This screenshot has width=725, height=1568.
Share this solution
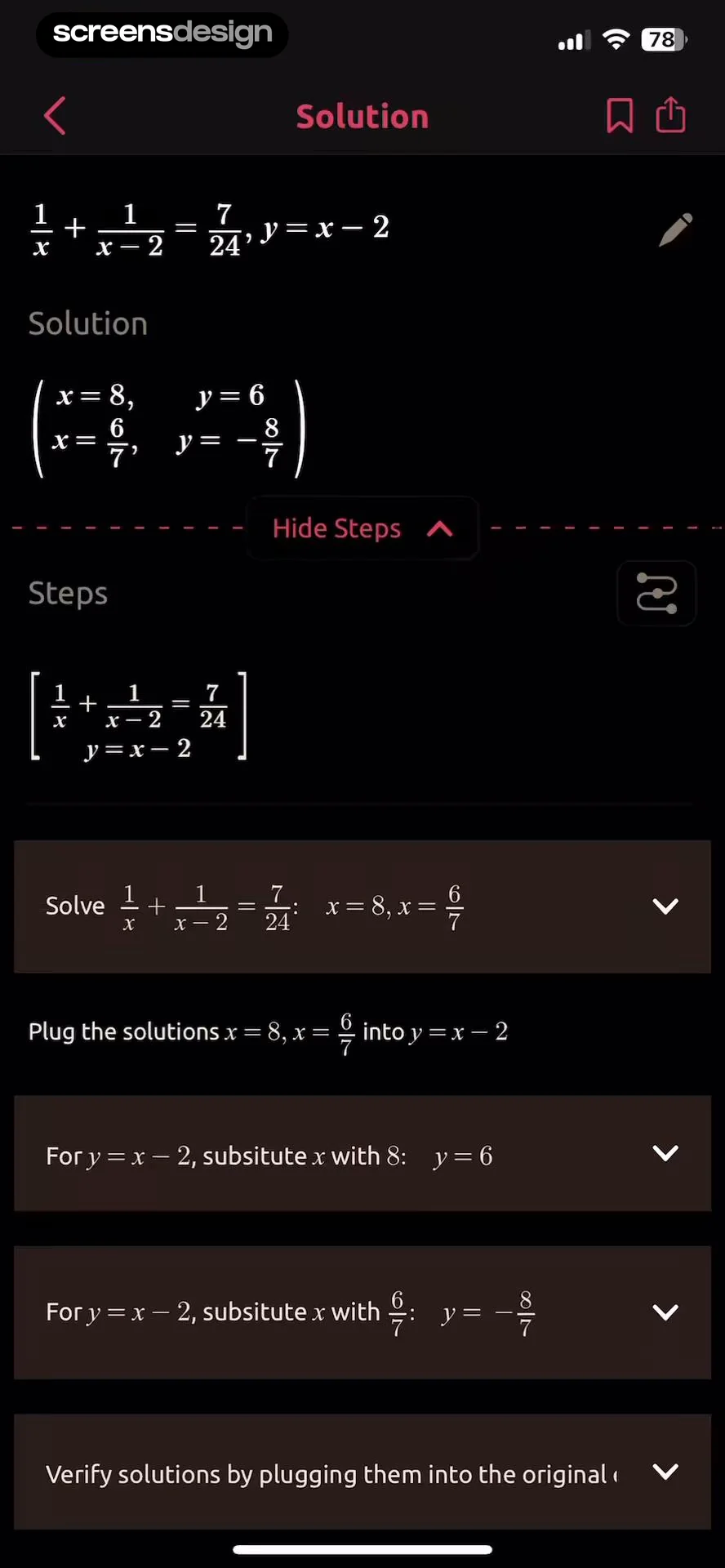tap(670, 114)
